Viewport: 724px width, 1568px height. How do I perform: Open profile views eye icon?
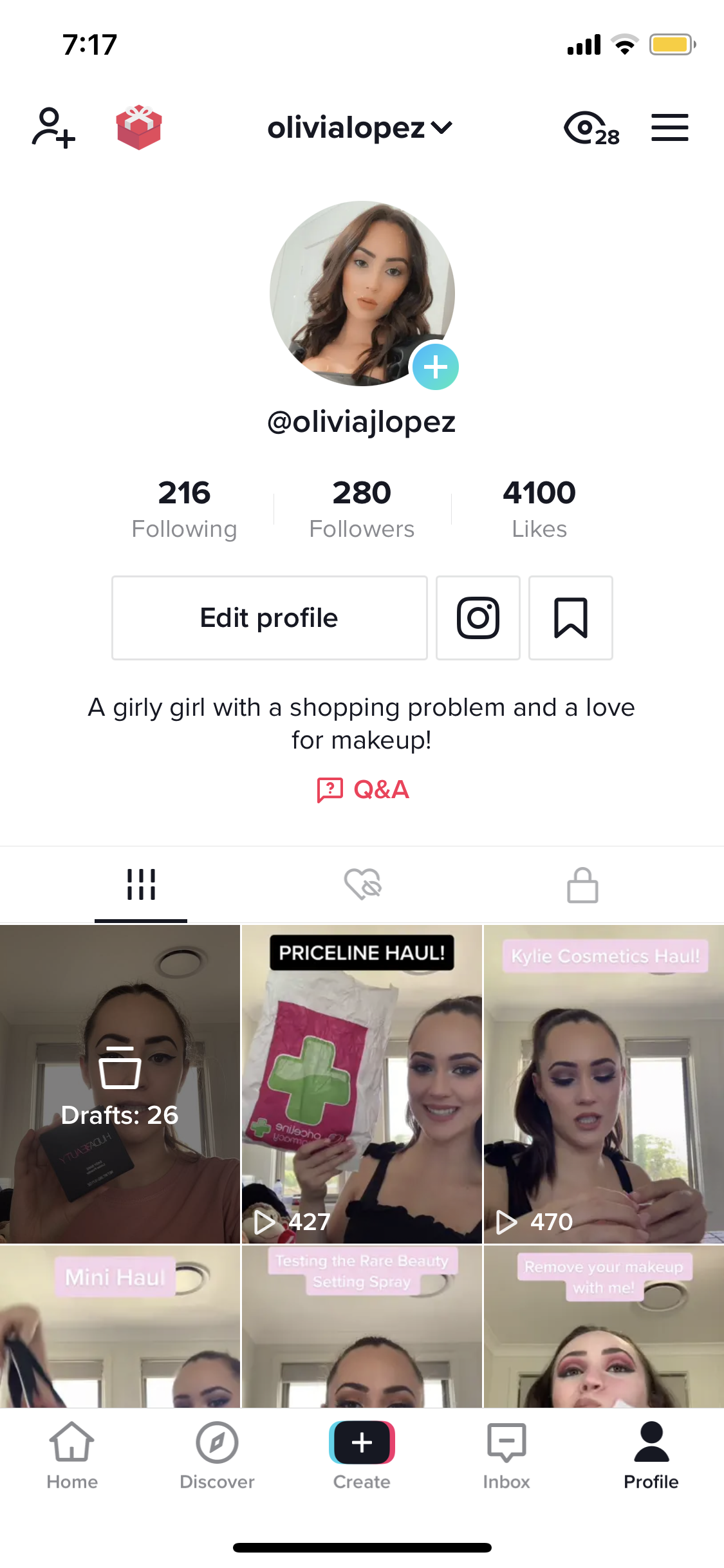click(589, 127)
